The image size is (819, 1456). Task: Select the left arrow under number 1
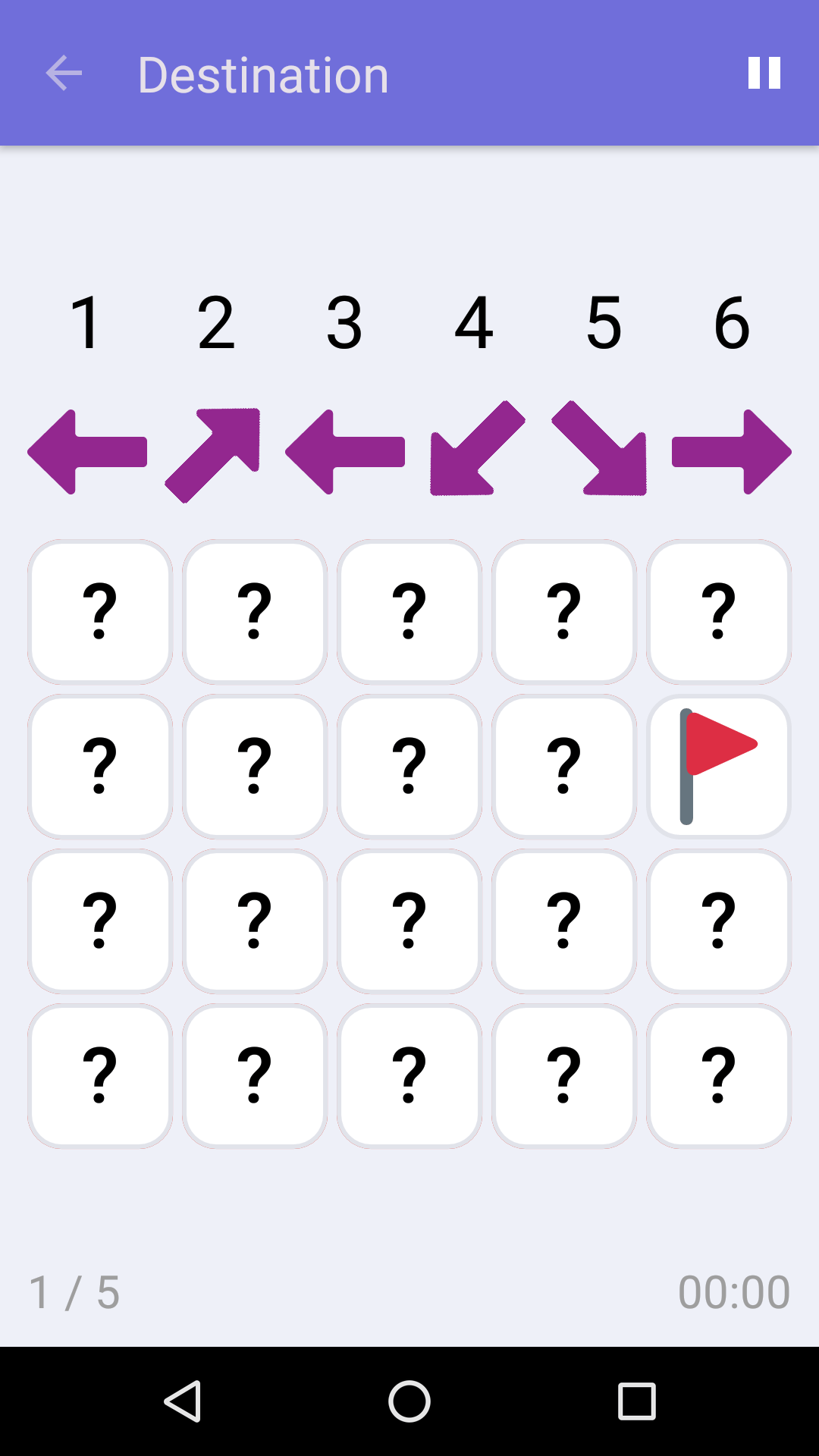(87, 451)
